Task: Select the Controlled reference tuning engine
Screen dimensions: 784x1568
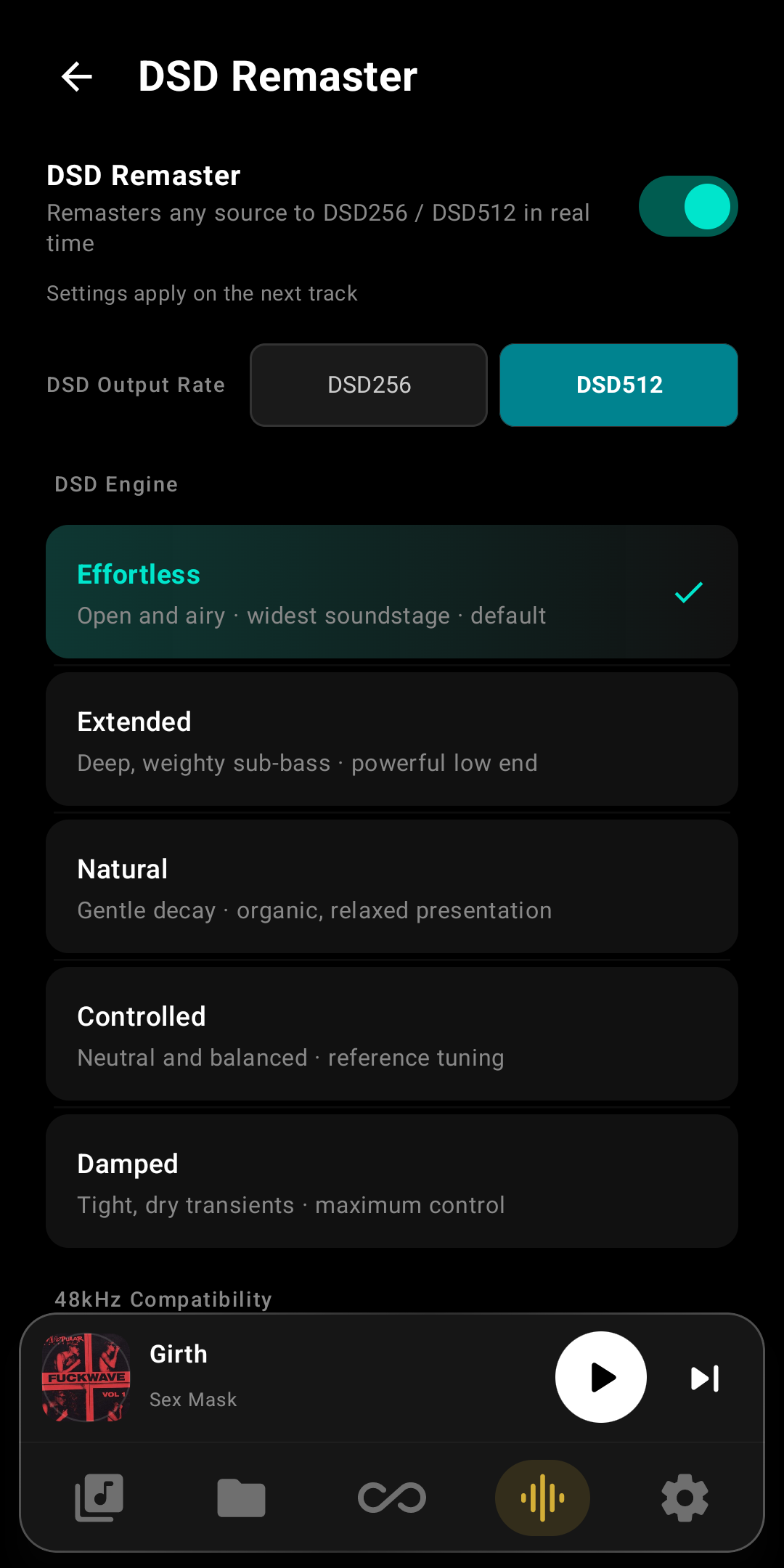Action: click(392, 1034)
